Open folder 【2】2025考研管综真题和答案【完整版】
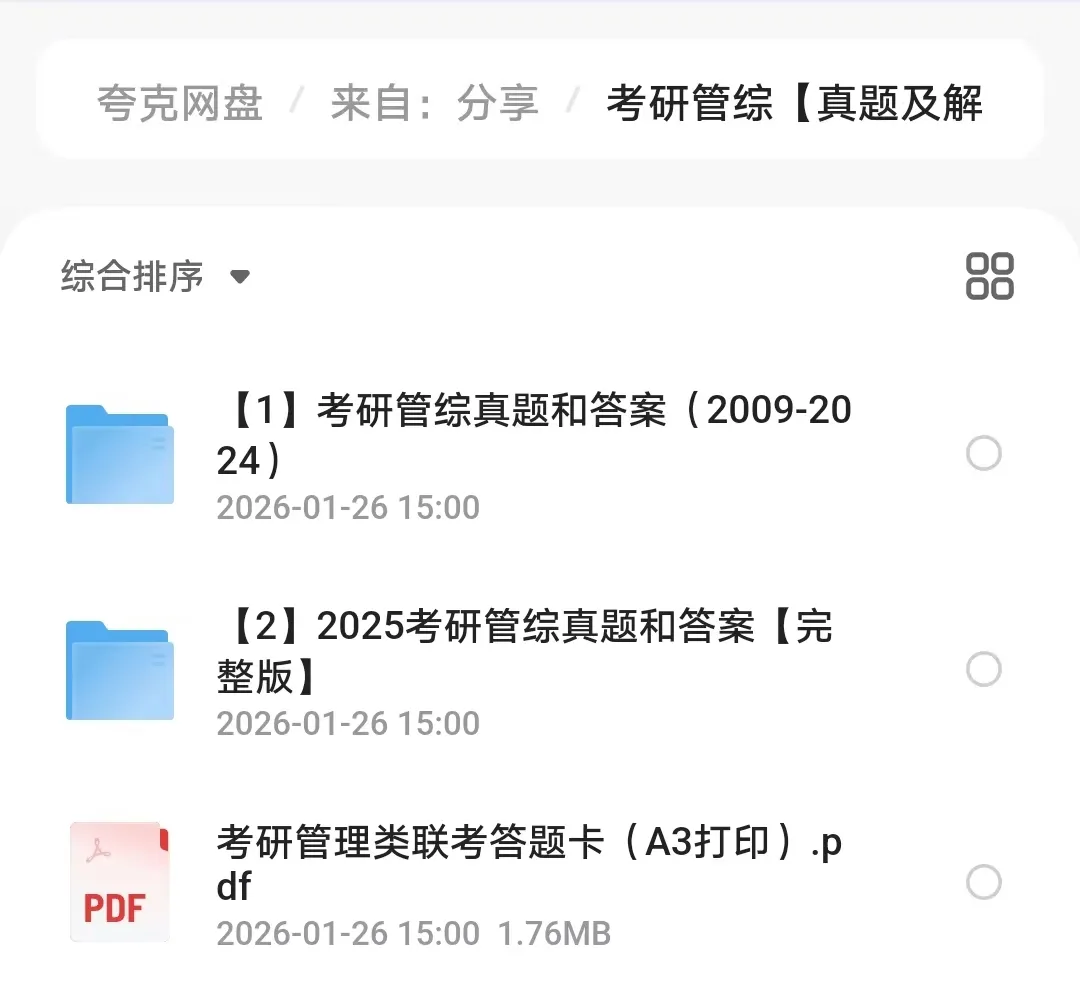This screenshot has width=1080, height=1005. tap(525, 652)
